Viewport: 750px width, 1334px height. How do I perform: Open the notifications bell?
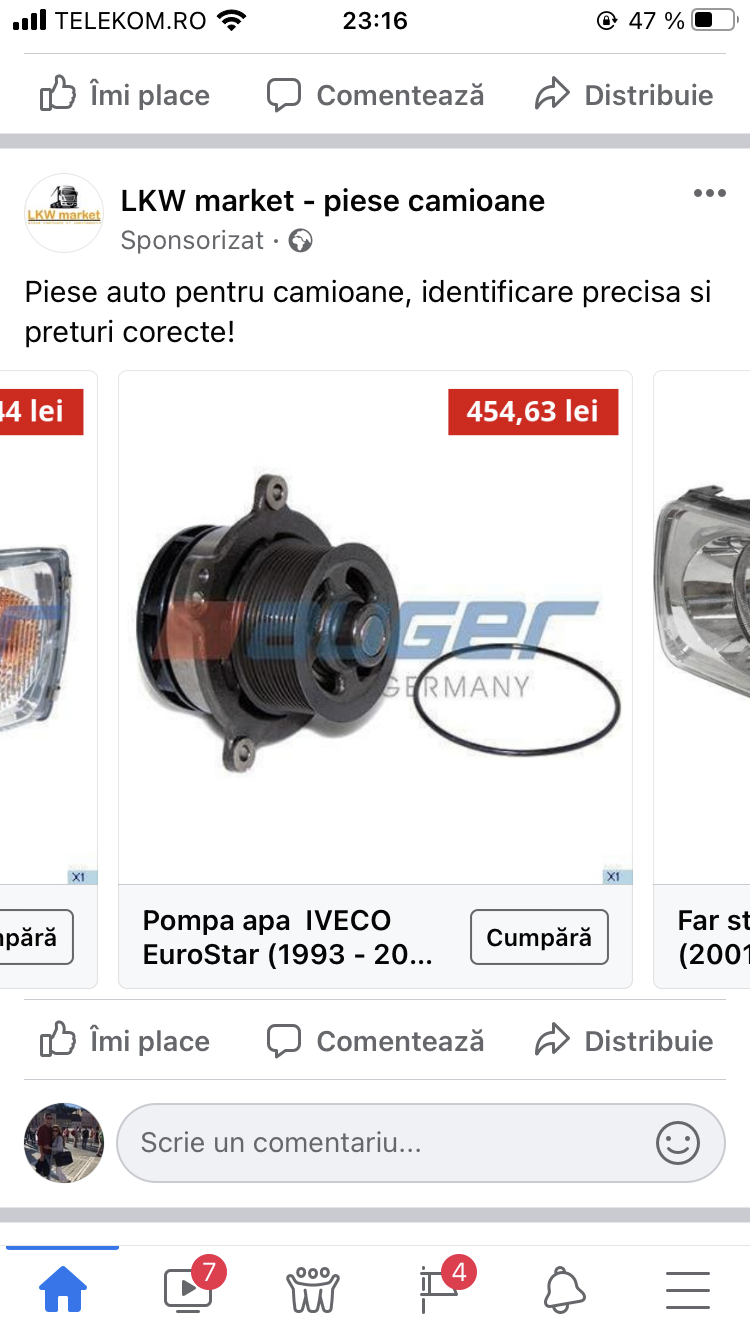pyautogui.click(x=564, y=1289)
